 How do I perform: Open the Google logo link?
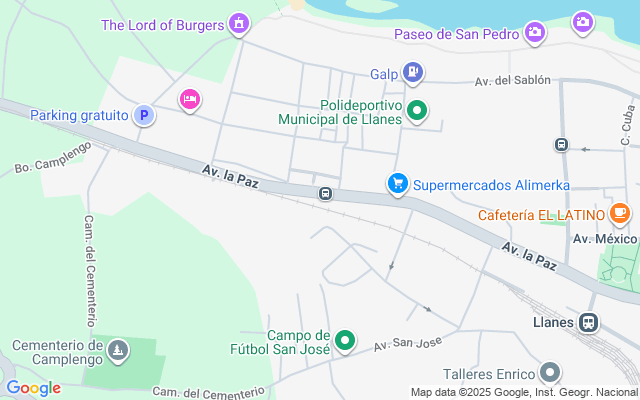pos(33,388)
